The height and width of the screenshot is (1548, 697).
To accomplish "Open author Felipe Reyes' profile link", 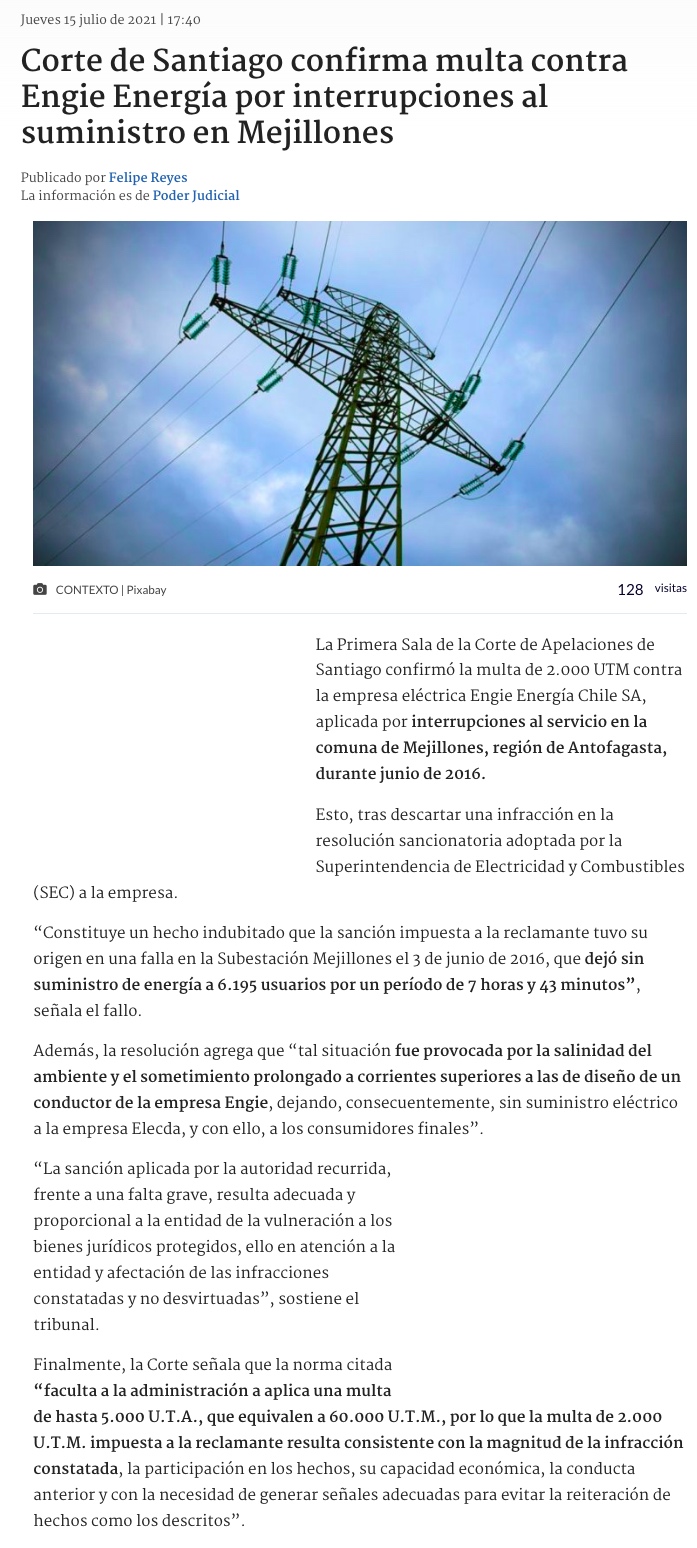I will 148,178.
